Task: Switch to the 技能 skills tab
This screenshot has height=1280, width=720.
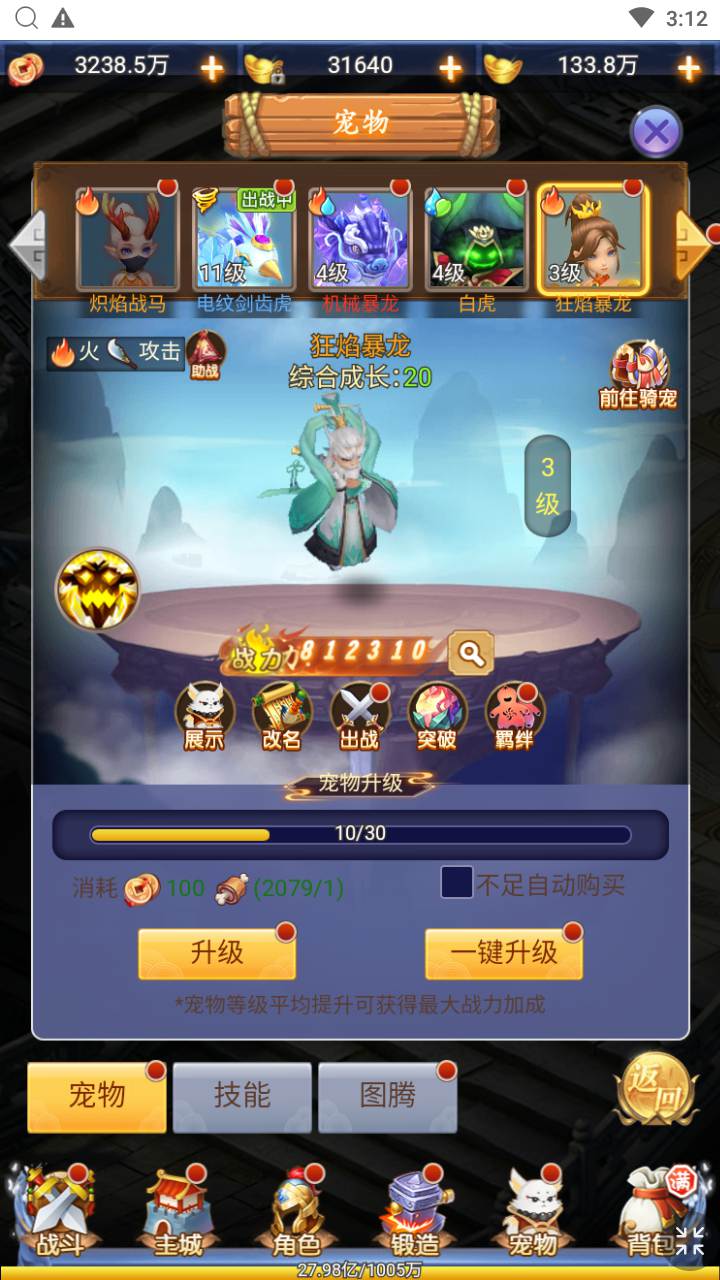Action: (242, 1096)
